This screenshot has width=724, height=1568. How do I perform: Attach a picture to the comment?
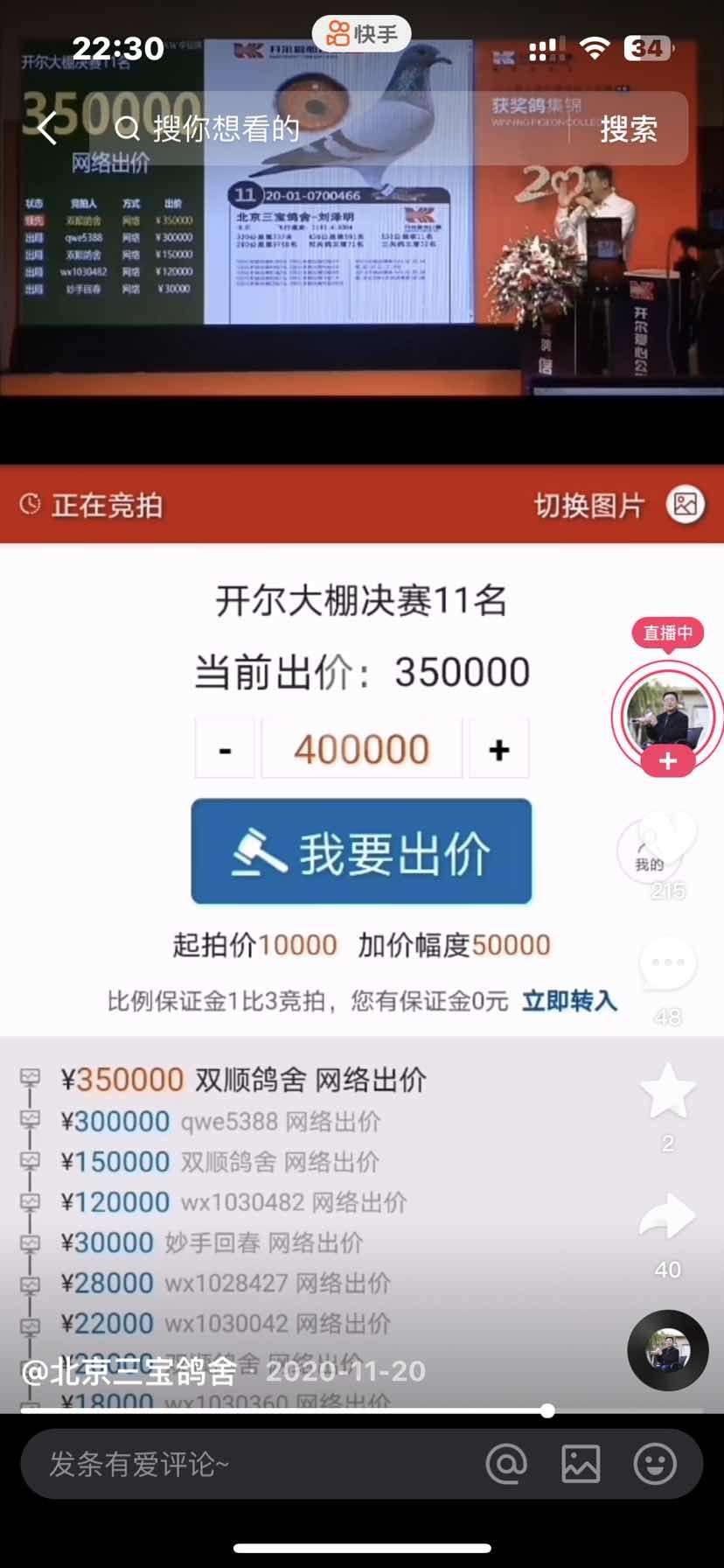click(581, 1464)
